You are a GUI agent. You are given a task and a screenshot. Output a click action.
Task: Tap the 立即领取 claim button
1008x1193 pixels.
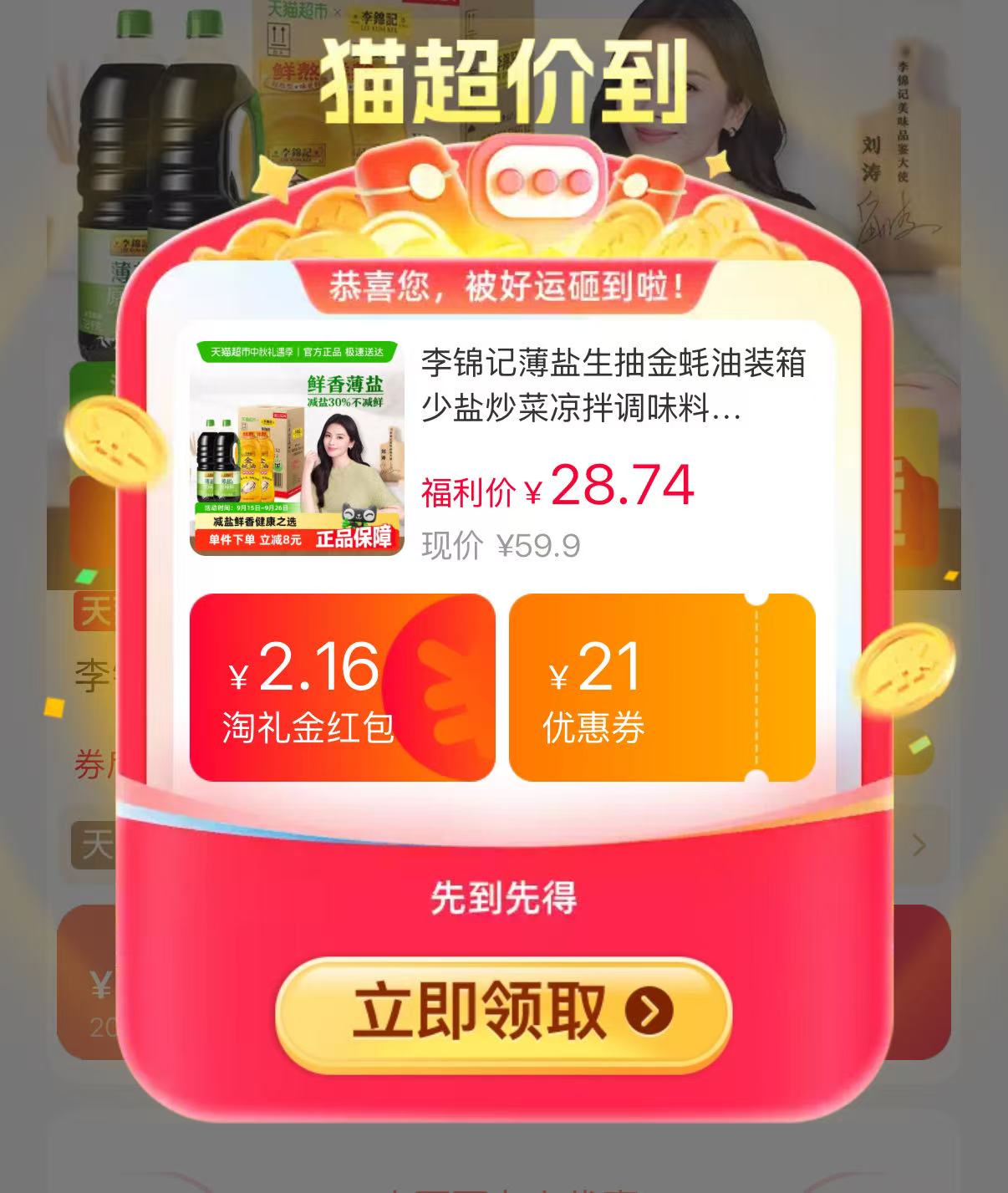coord(504,1012)
